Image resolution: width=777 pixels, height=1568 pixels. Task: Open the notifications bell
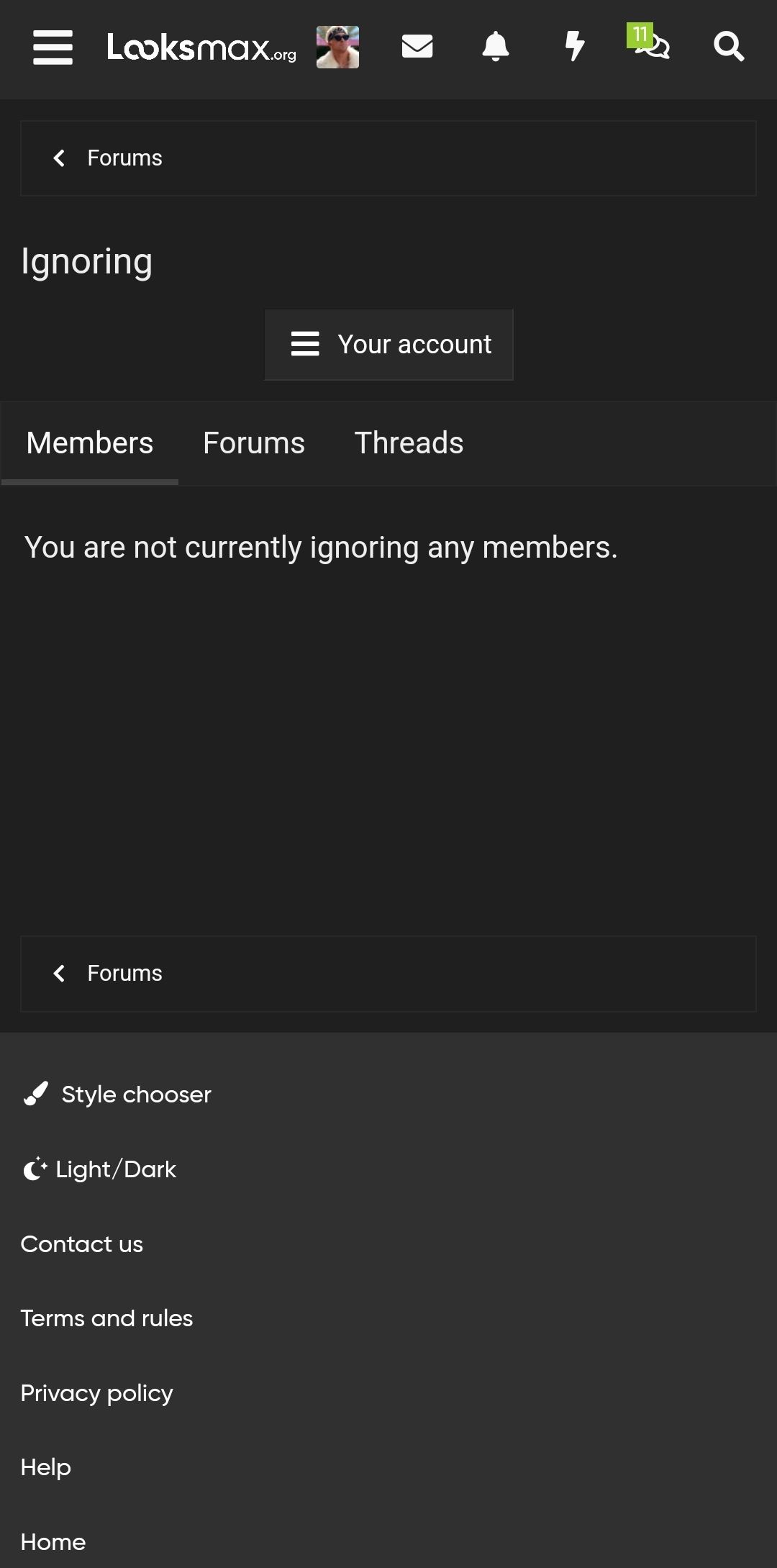point(495,47)
